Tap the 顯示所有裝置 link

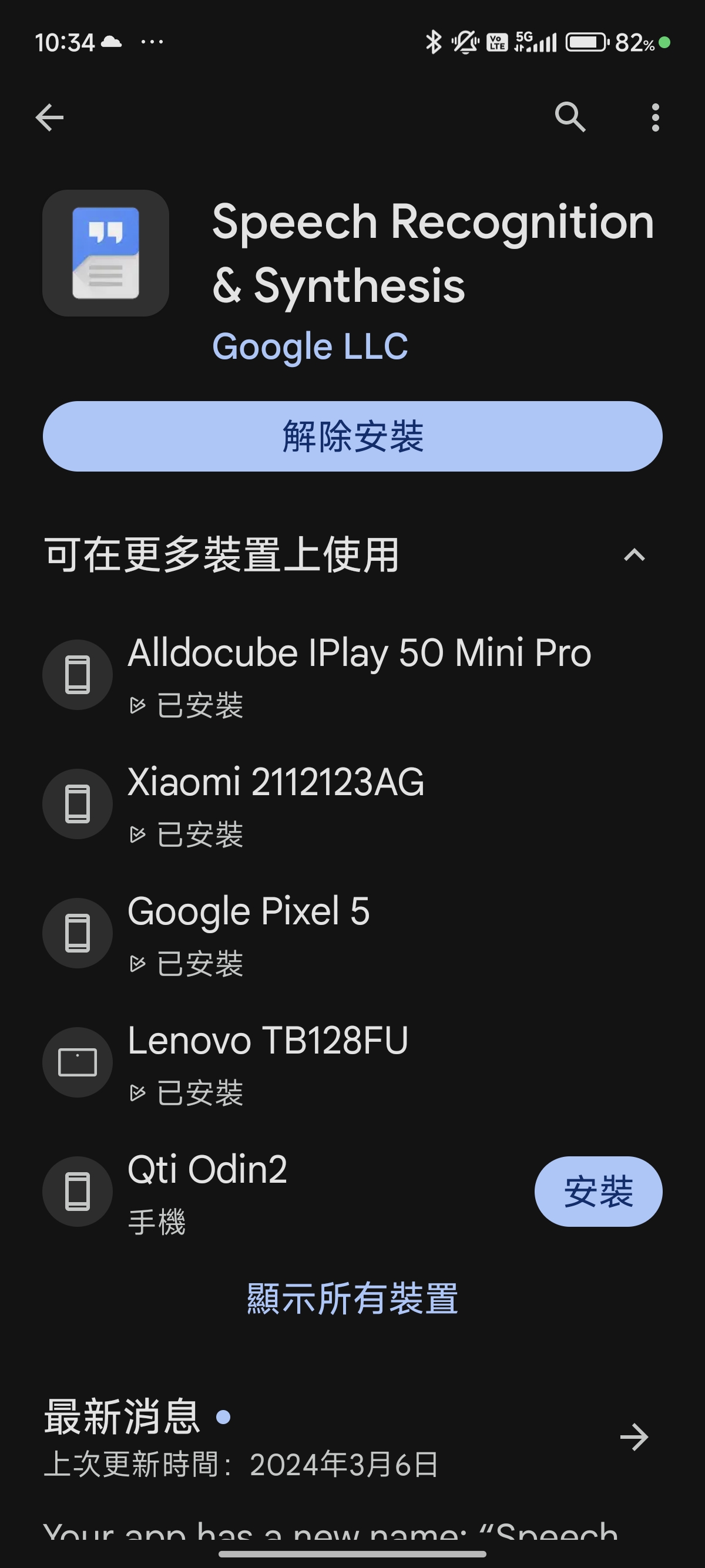352,1298
